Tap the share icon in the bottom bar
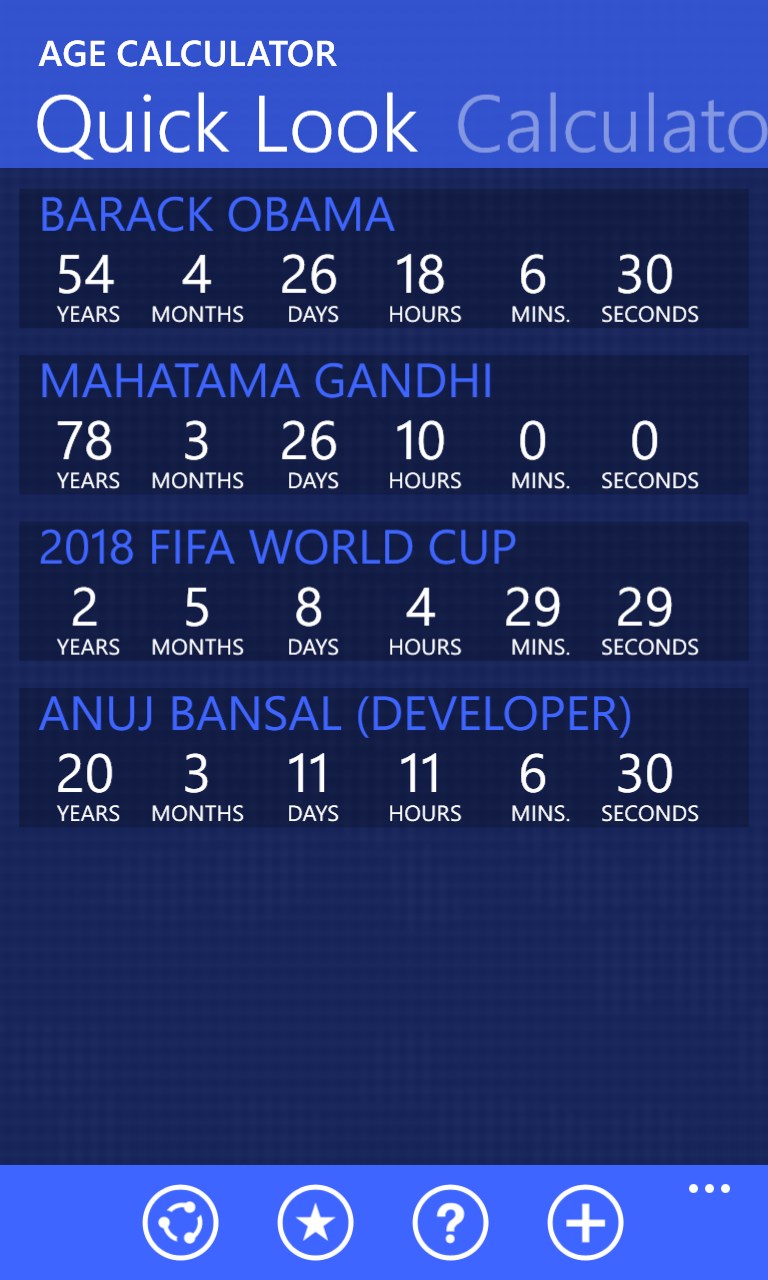The image size is (768, 1280). click(x=180, y=1222)
